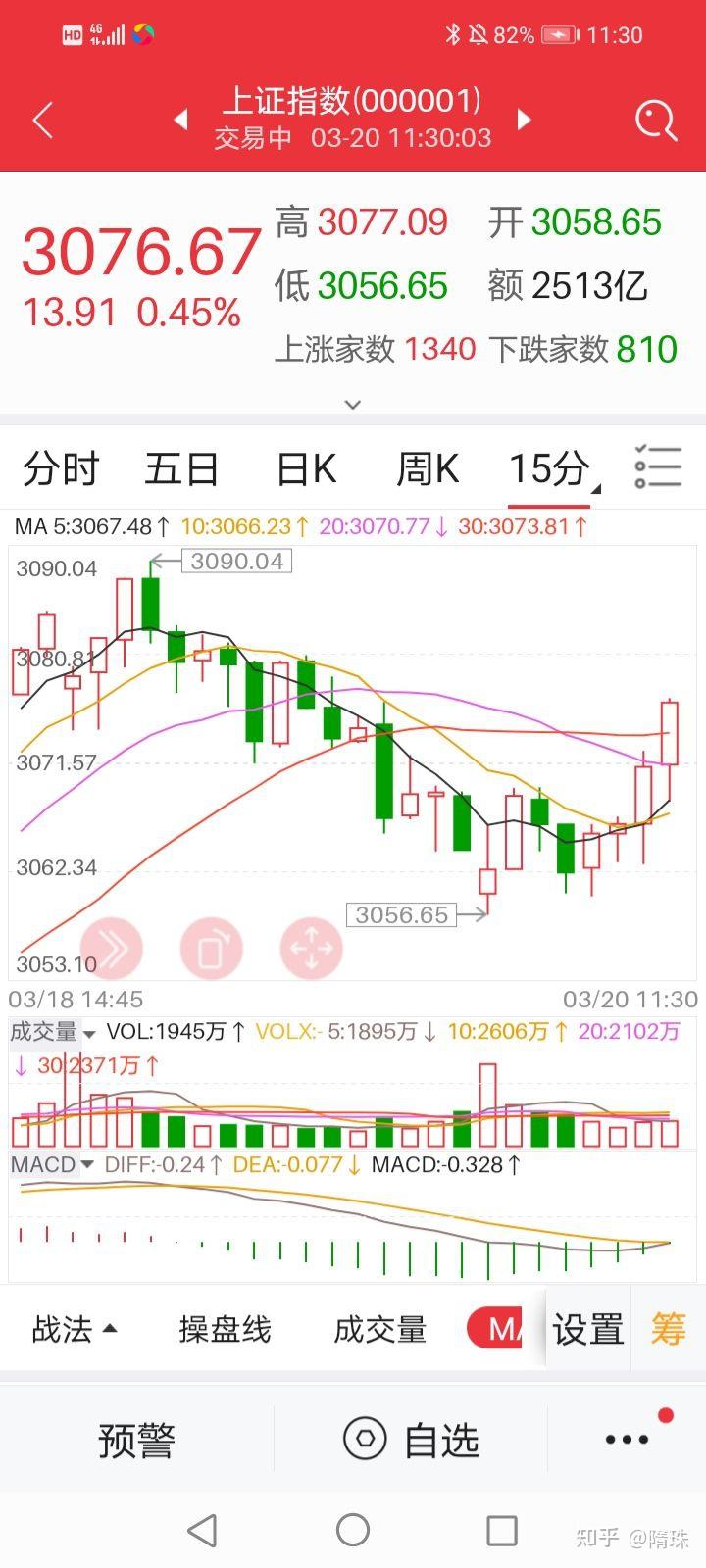Open the 预警 alert settings
This screenshot has width=706, height=1568.
point(136,1440)
